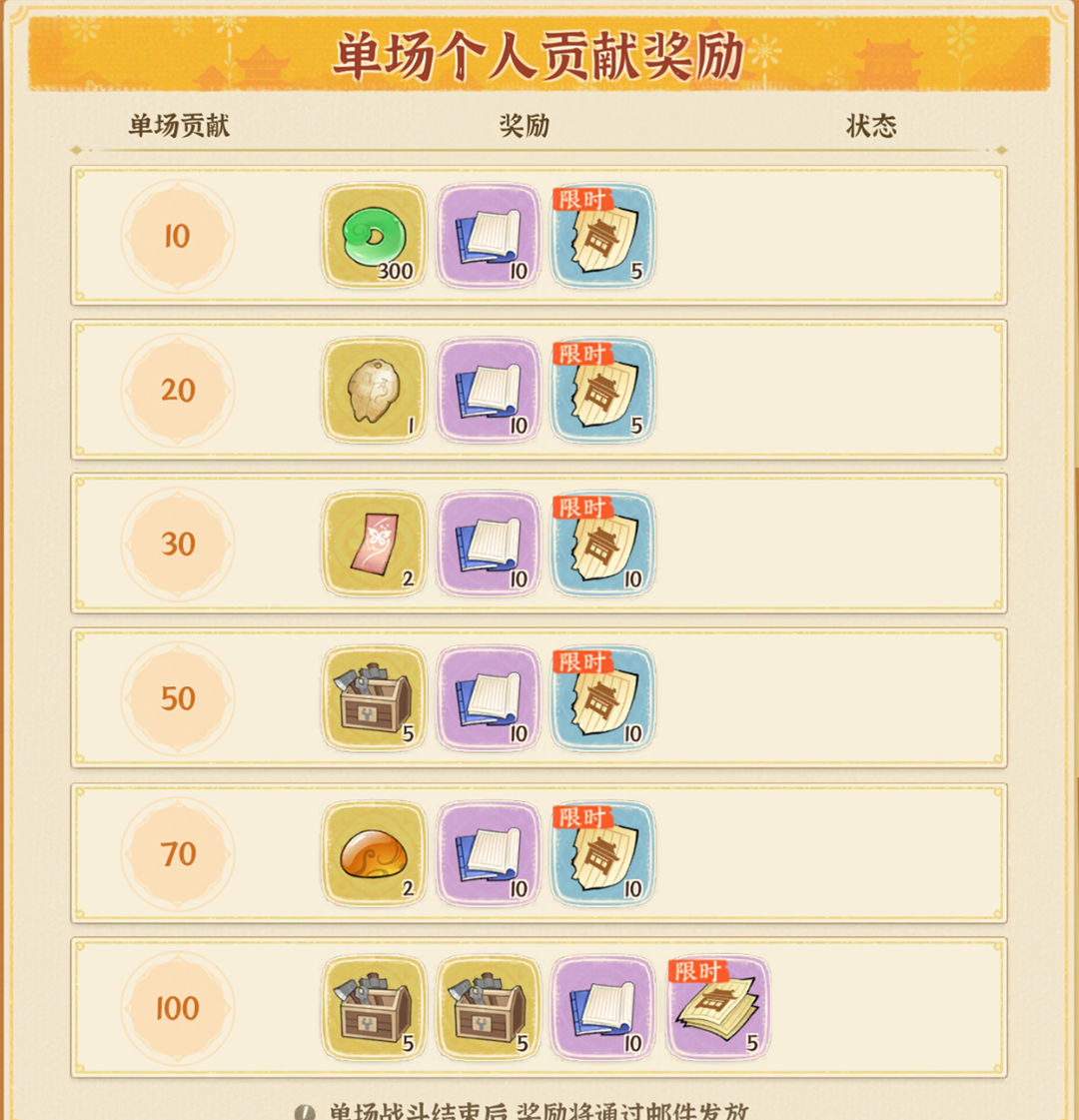The width and height of the screenshot is (1079, 1120).
Task: Select the jade ring ×300 reward icon
Action: (372, 238)
